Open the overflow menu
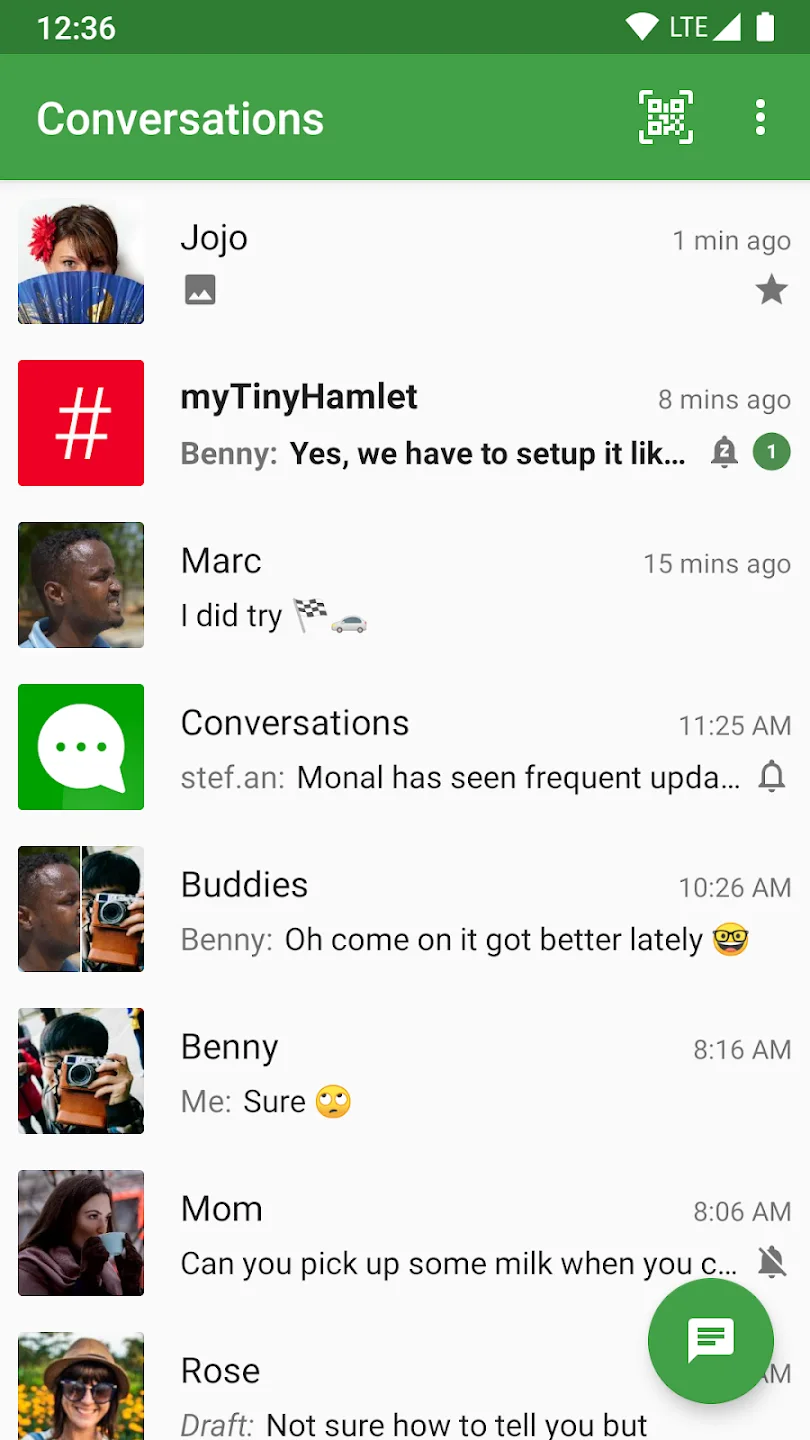This screenshot has height=1440, width=810. (x=760, y=118)
